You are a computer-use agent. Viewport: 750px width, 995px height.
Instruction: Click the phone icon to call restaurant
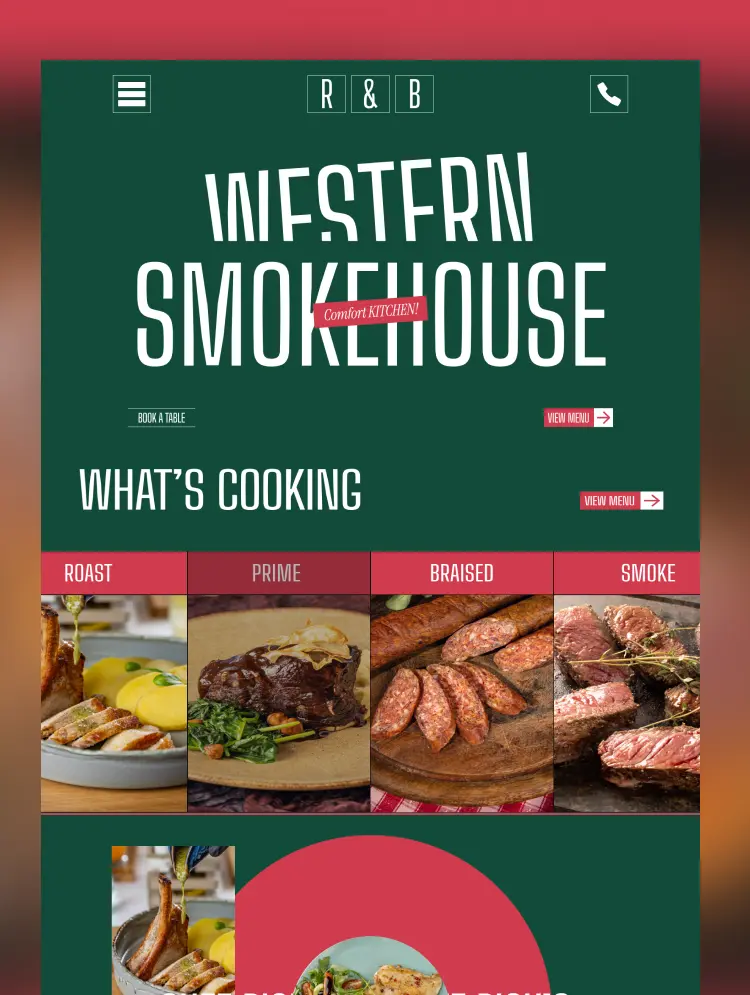click(608, 94)
